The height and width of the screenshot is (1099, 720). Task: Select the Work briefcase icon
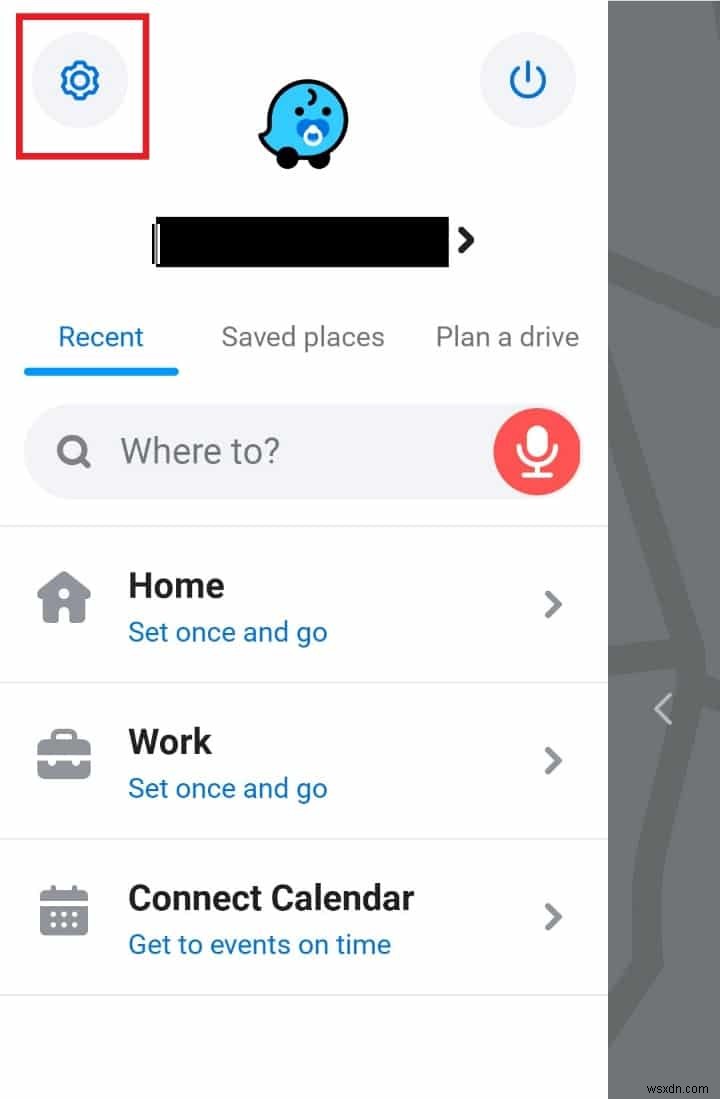click(63, 753)
